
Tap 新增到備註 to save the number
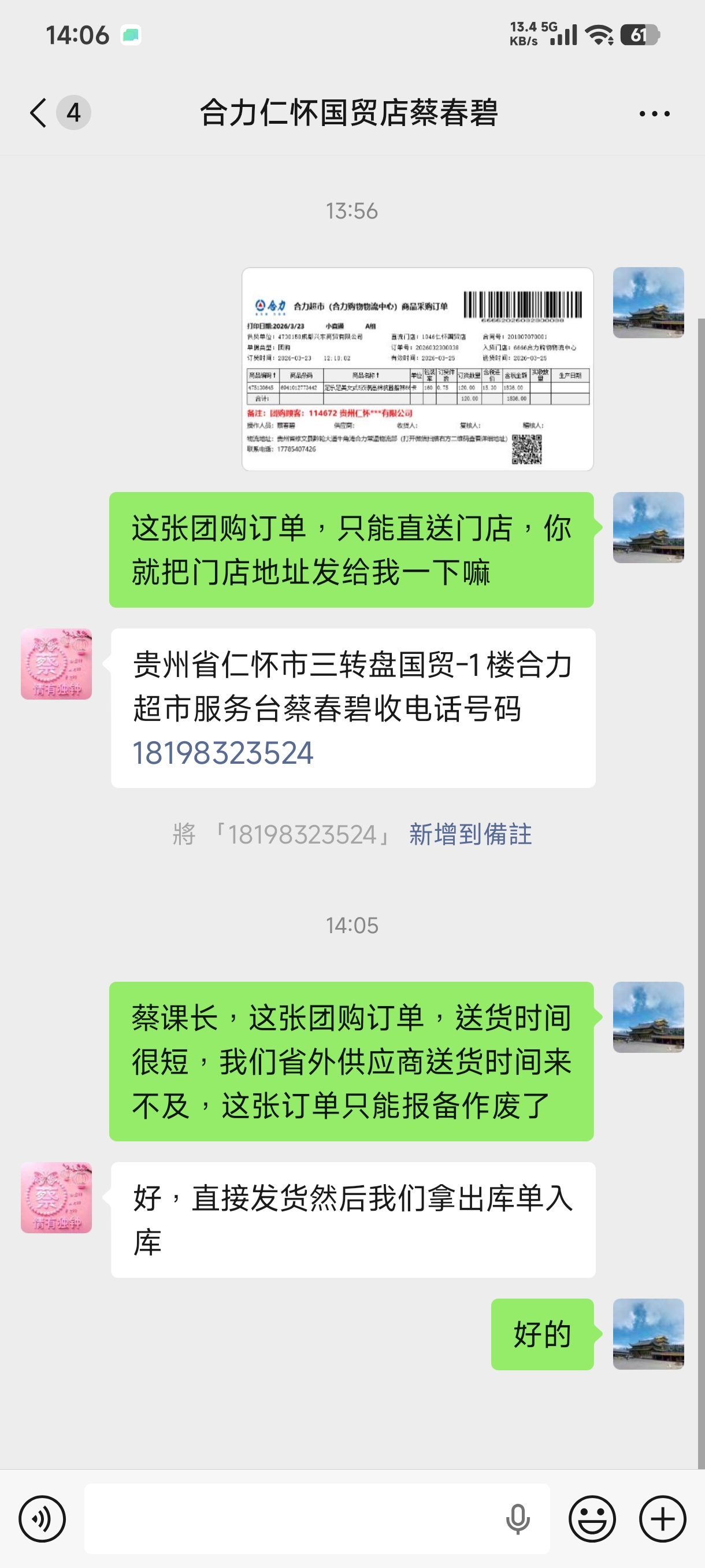point(470,834)
